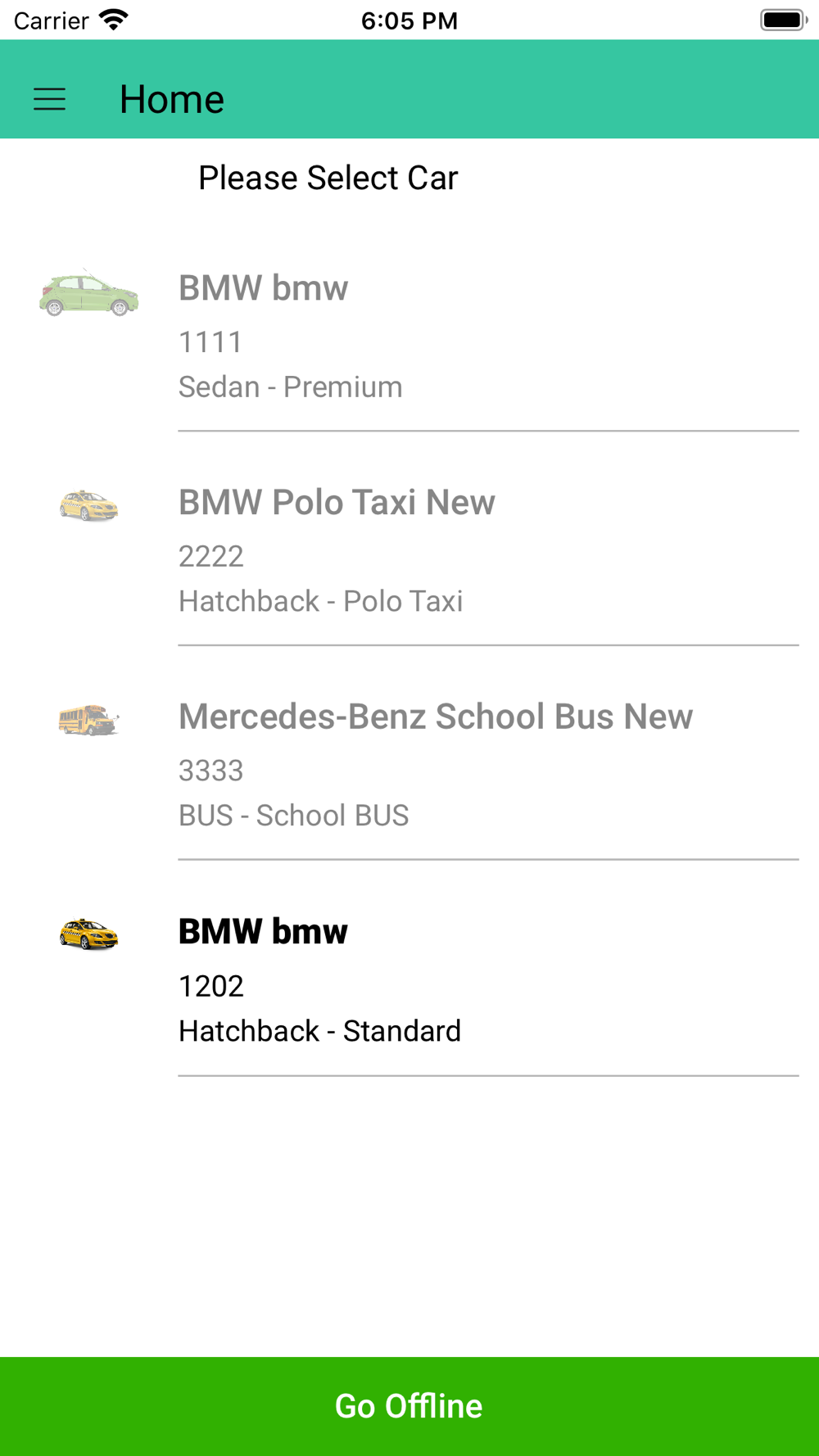The width and height of the screenshot is (819, 1456).
Task: Select the BMW bmw 1111 Sedan car
Action: coord(409,337)
